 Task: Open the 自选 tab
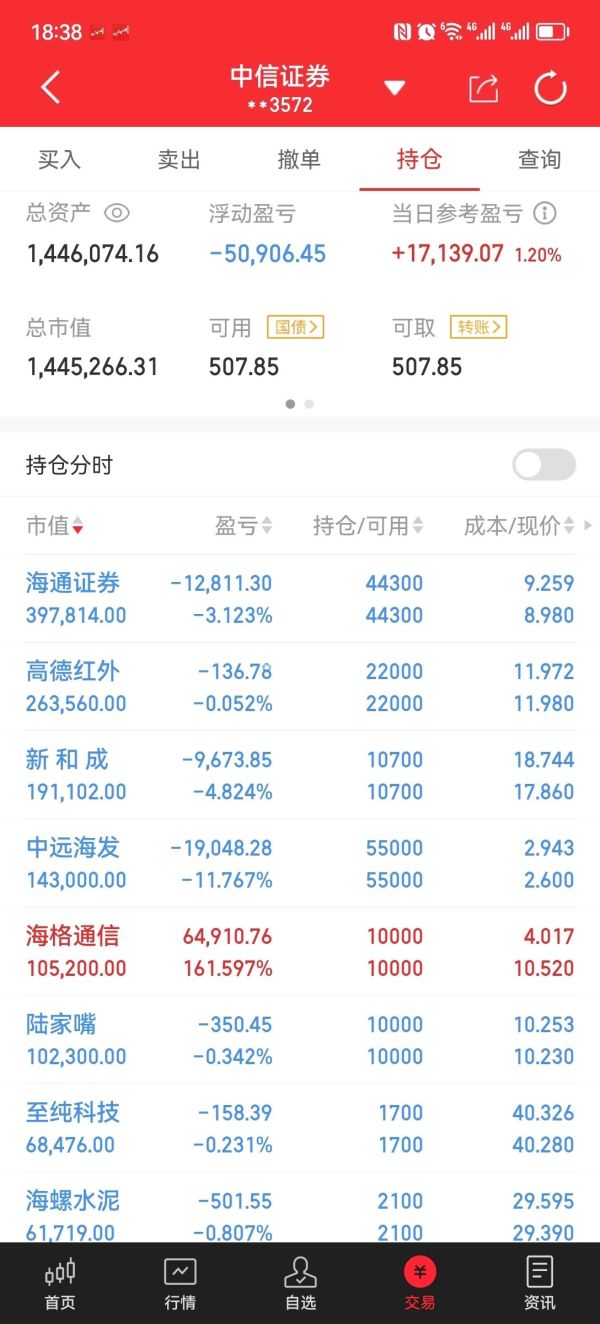300,1283
